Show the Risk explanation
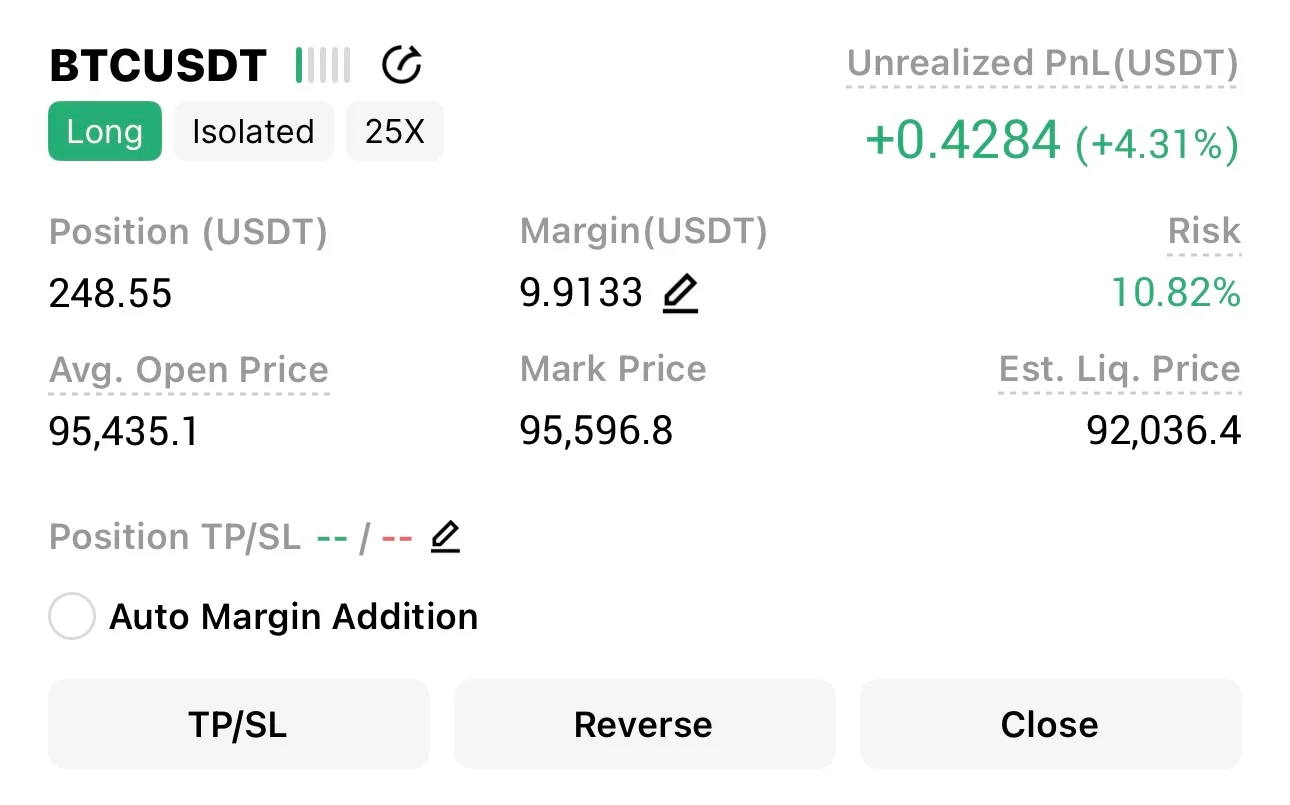Viewport: 1290px width, 805px height. coord(1204,232)
